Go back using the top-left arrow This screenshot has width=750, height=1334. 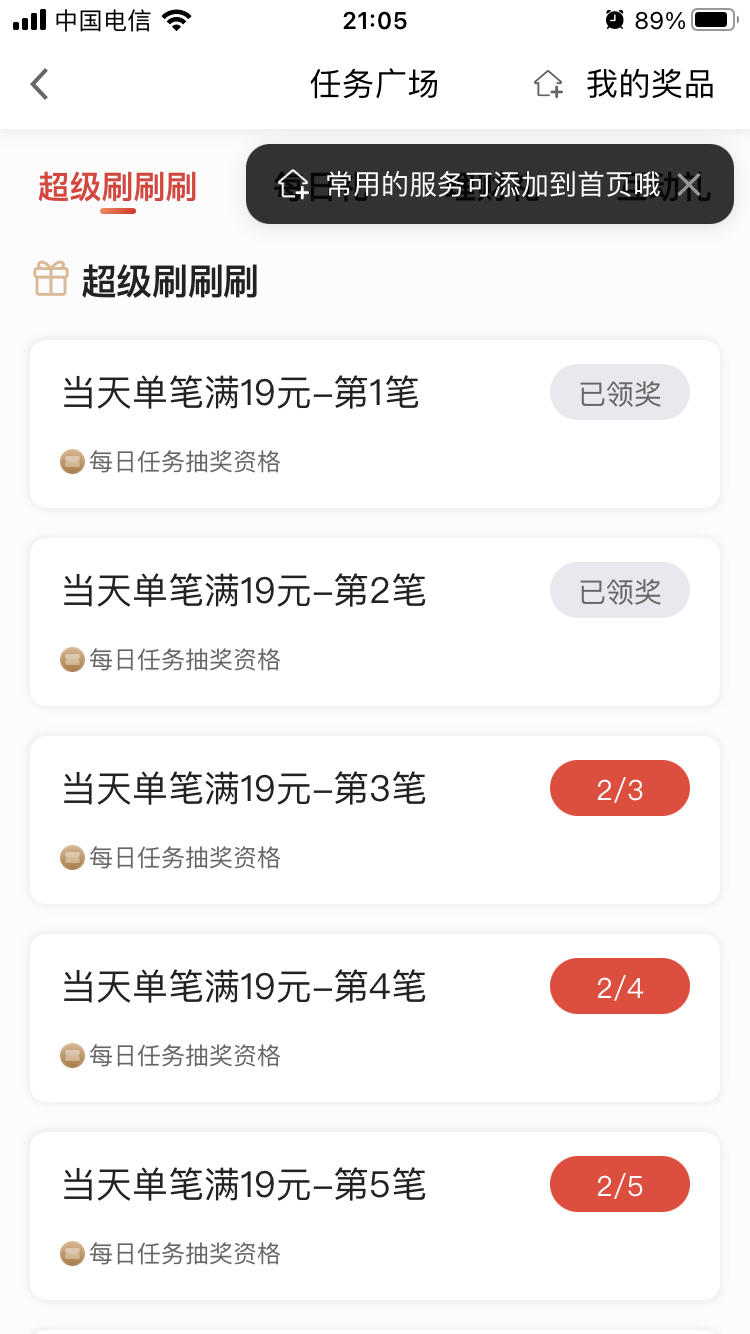click(x=39, y=84)
